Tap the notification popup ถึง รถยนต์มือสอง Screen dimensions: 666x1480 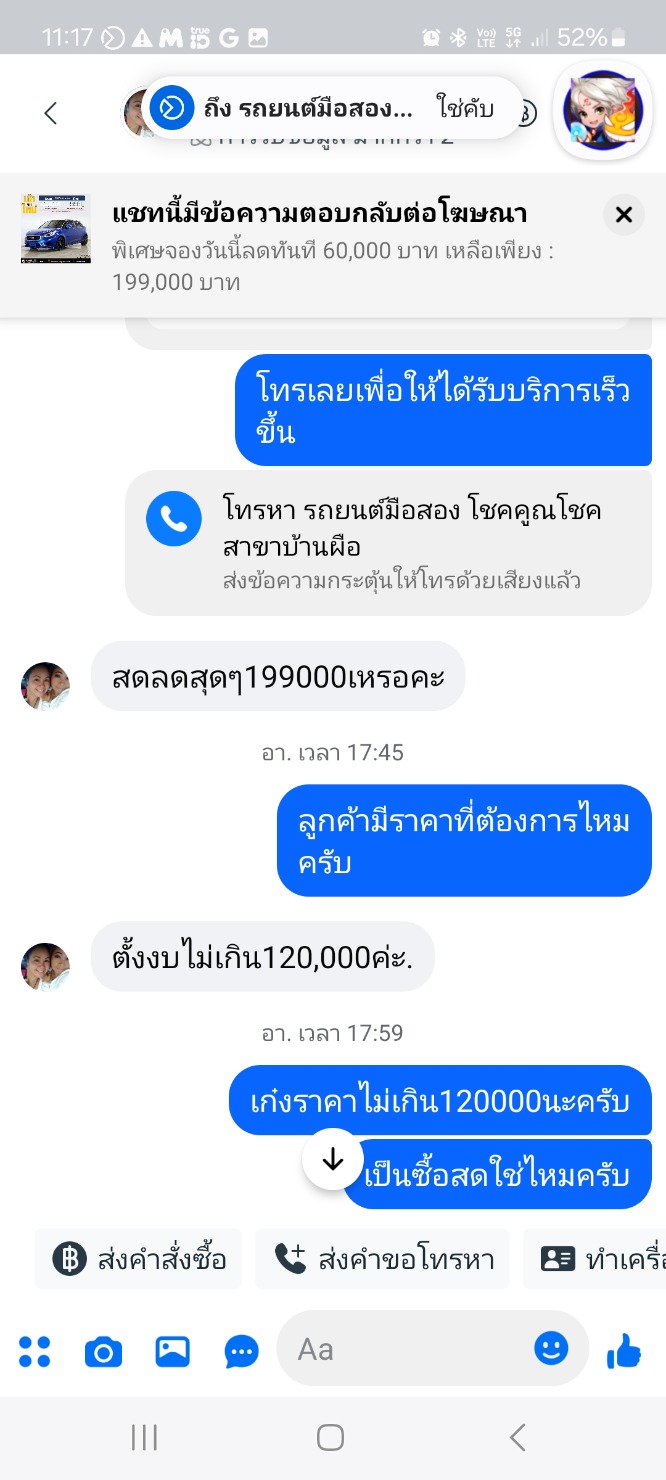point(330,107)
